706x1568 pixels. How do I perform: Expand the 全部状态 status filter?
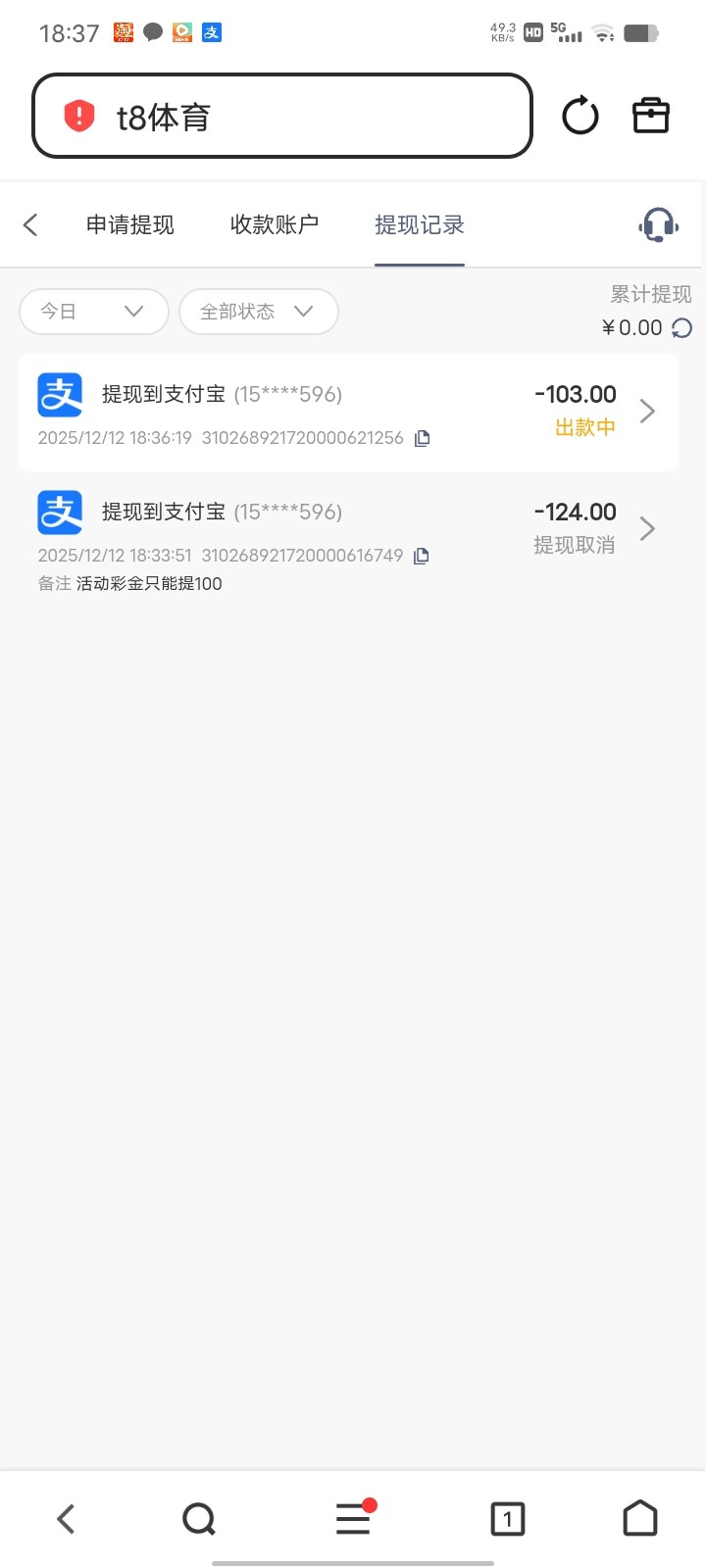pos(258,312)
